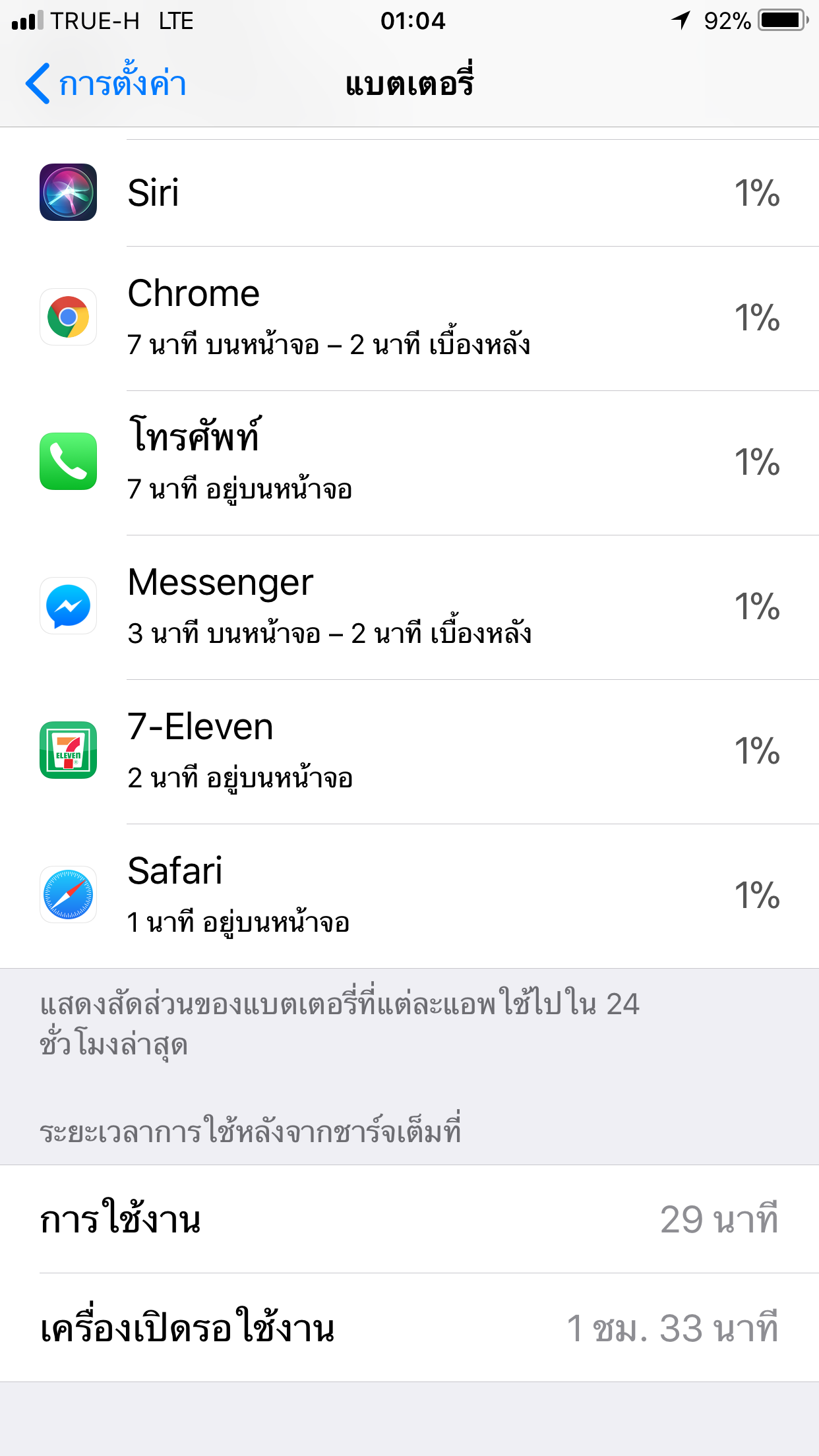Tap the Safari battery usage row
Viewport: 819px width, 1456px height.
(409, 896)
